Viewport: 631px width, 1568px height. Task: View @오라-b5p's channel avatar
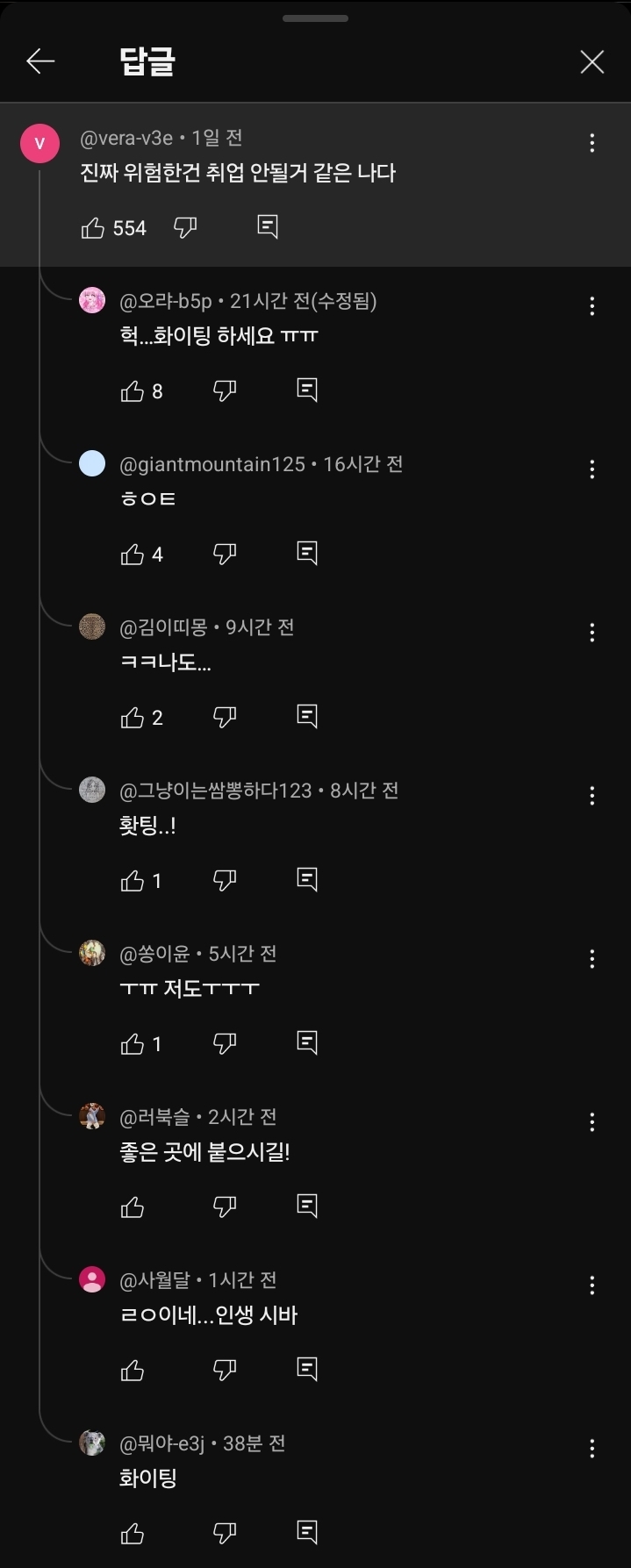coord(92,300)
